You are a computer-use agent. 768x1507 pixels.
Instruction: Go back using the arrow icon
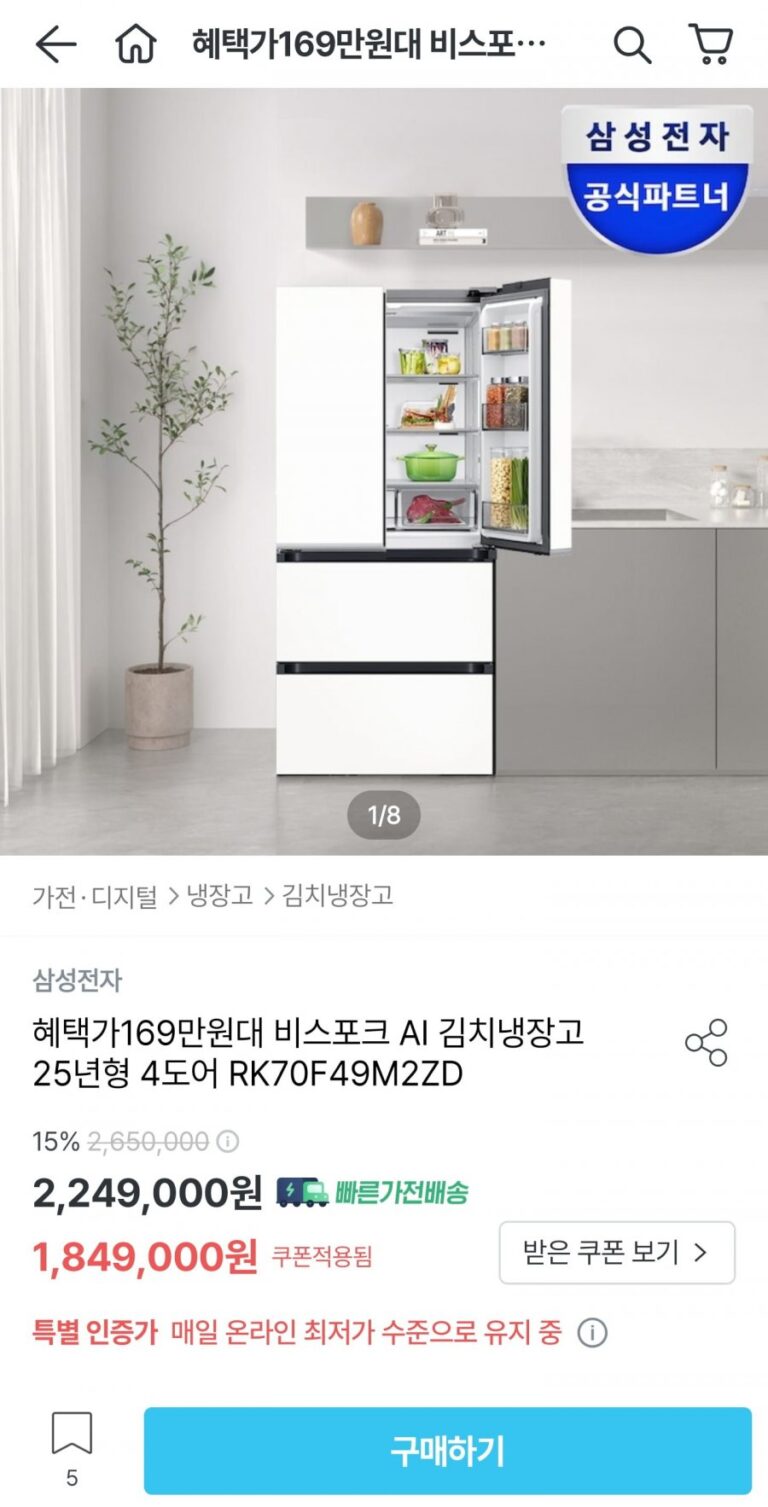tap(56, 44)
